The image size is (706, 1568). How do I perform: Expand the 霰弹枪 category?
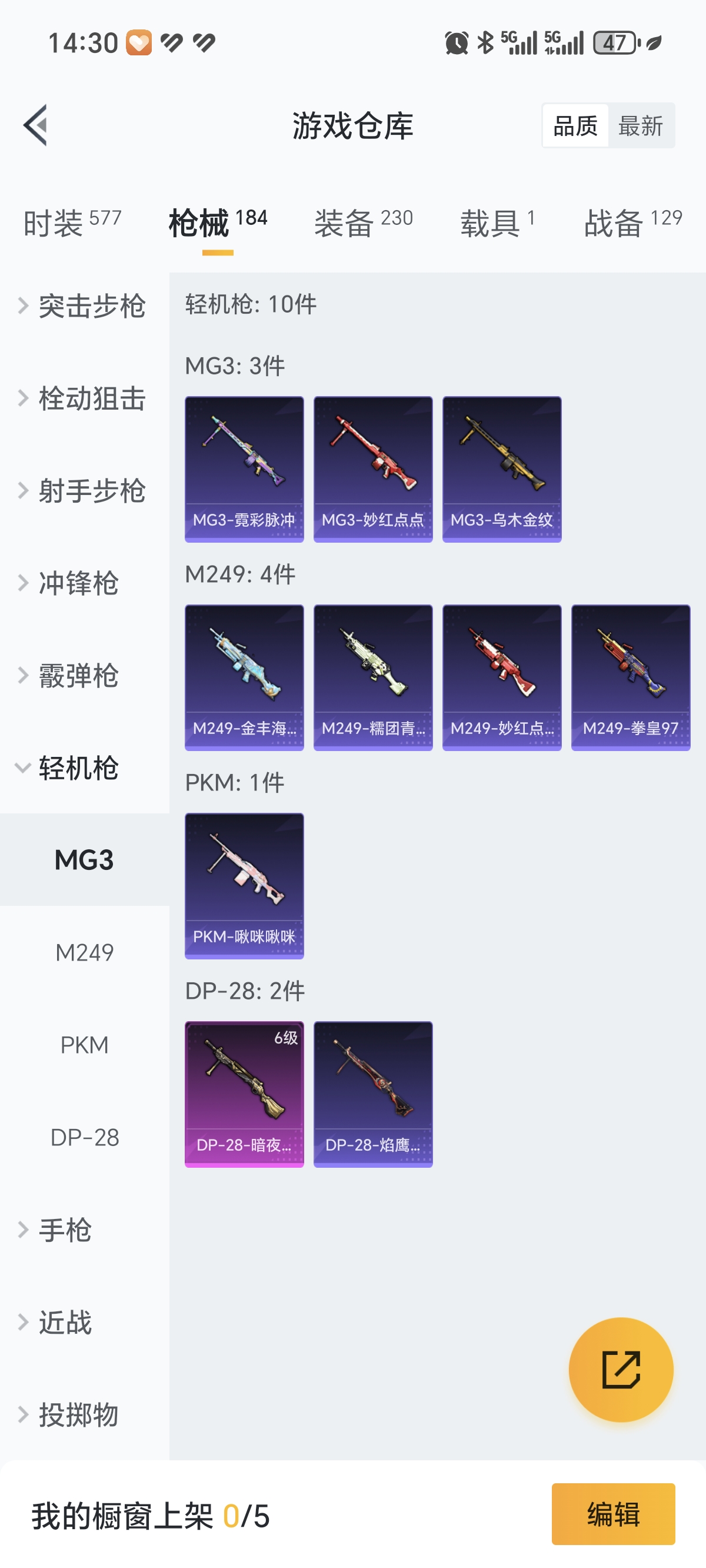tap(78, 676)
